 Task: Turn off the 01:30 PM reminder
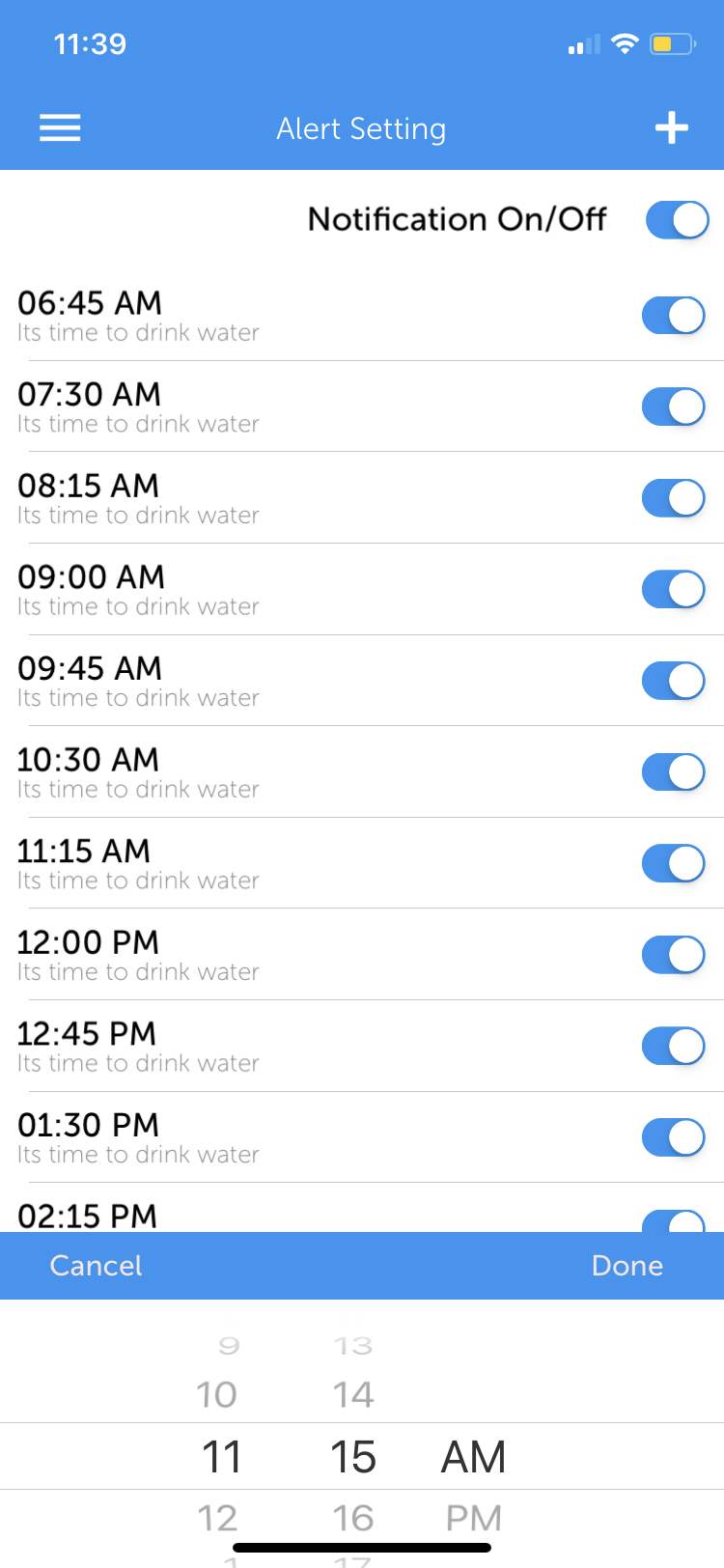tap(674, 1137)
